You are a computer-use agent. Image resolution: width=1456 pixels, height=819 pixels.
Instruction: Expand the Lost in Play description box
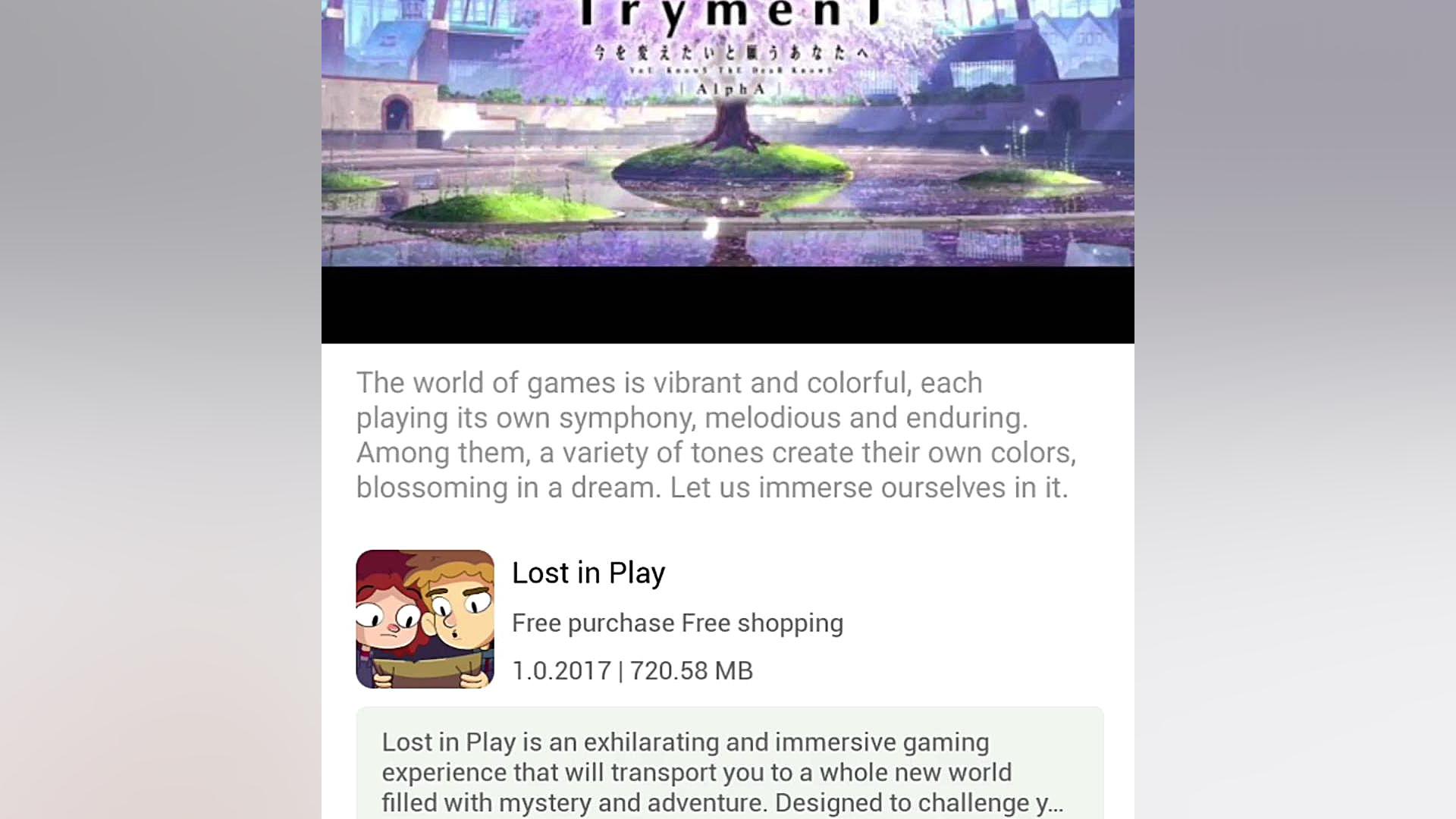[729, 770]
